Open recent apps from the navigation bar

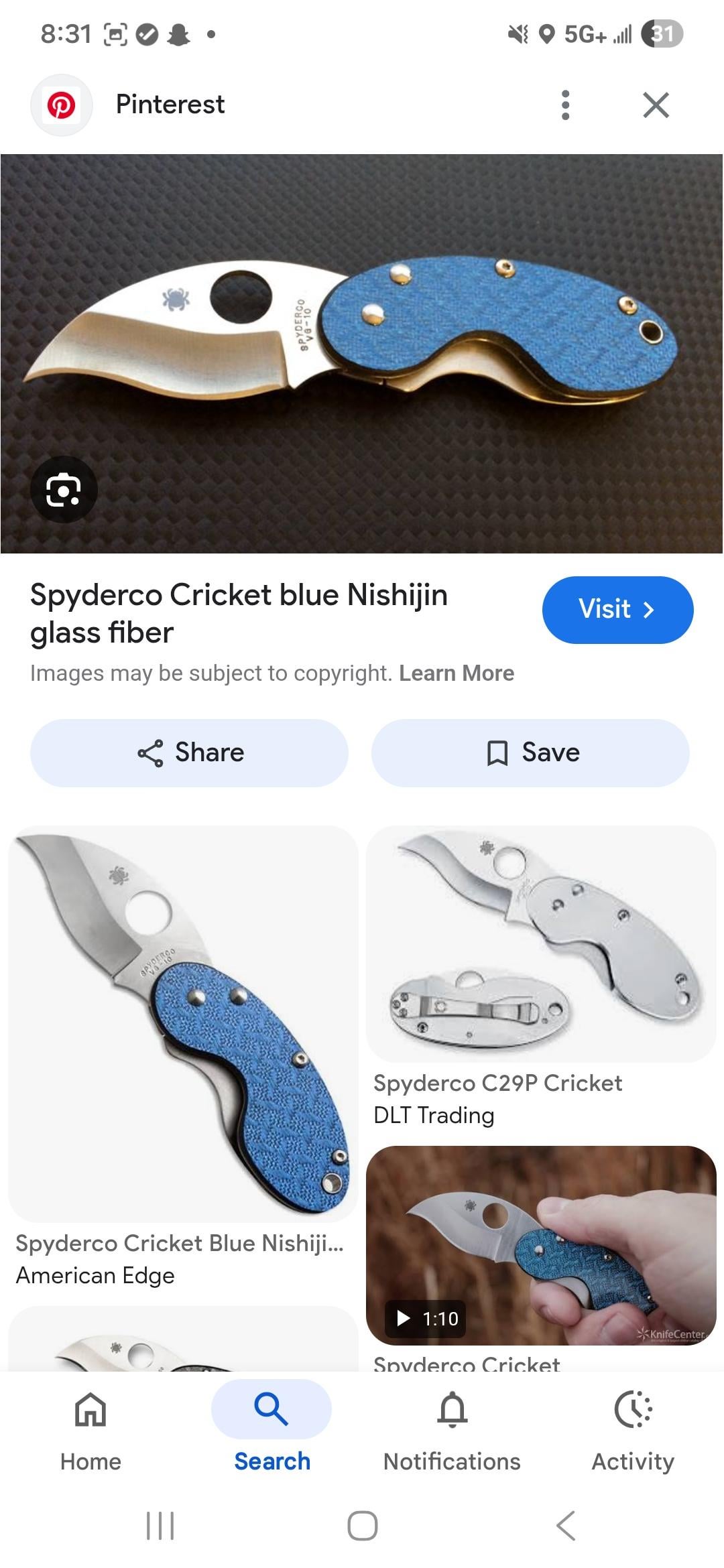[x=160, y=1526]
